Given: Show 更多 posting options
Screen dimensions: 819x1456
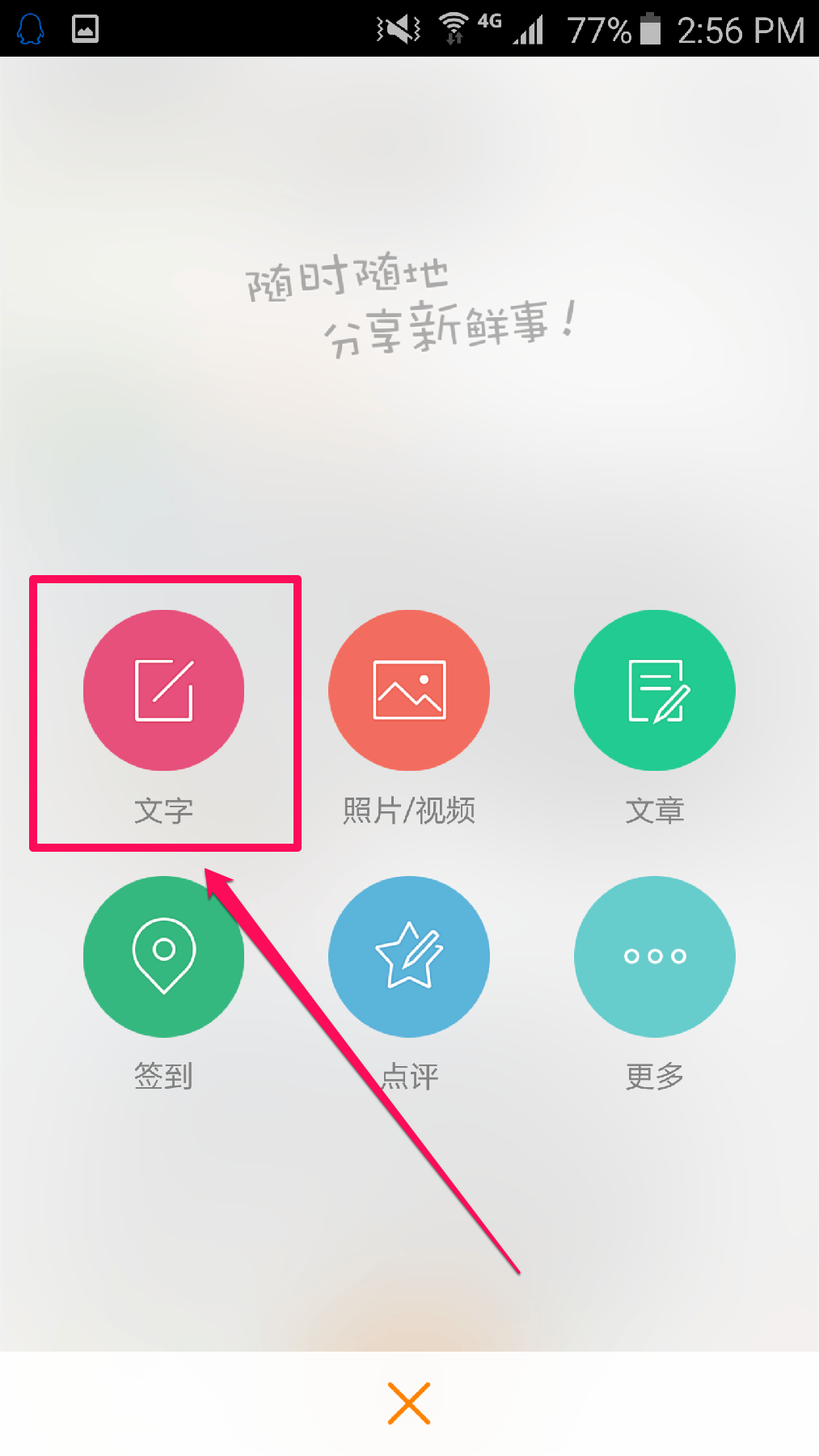Looking at the screenshot, I should tap(655, 956).
